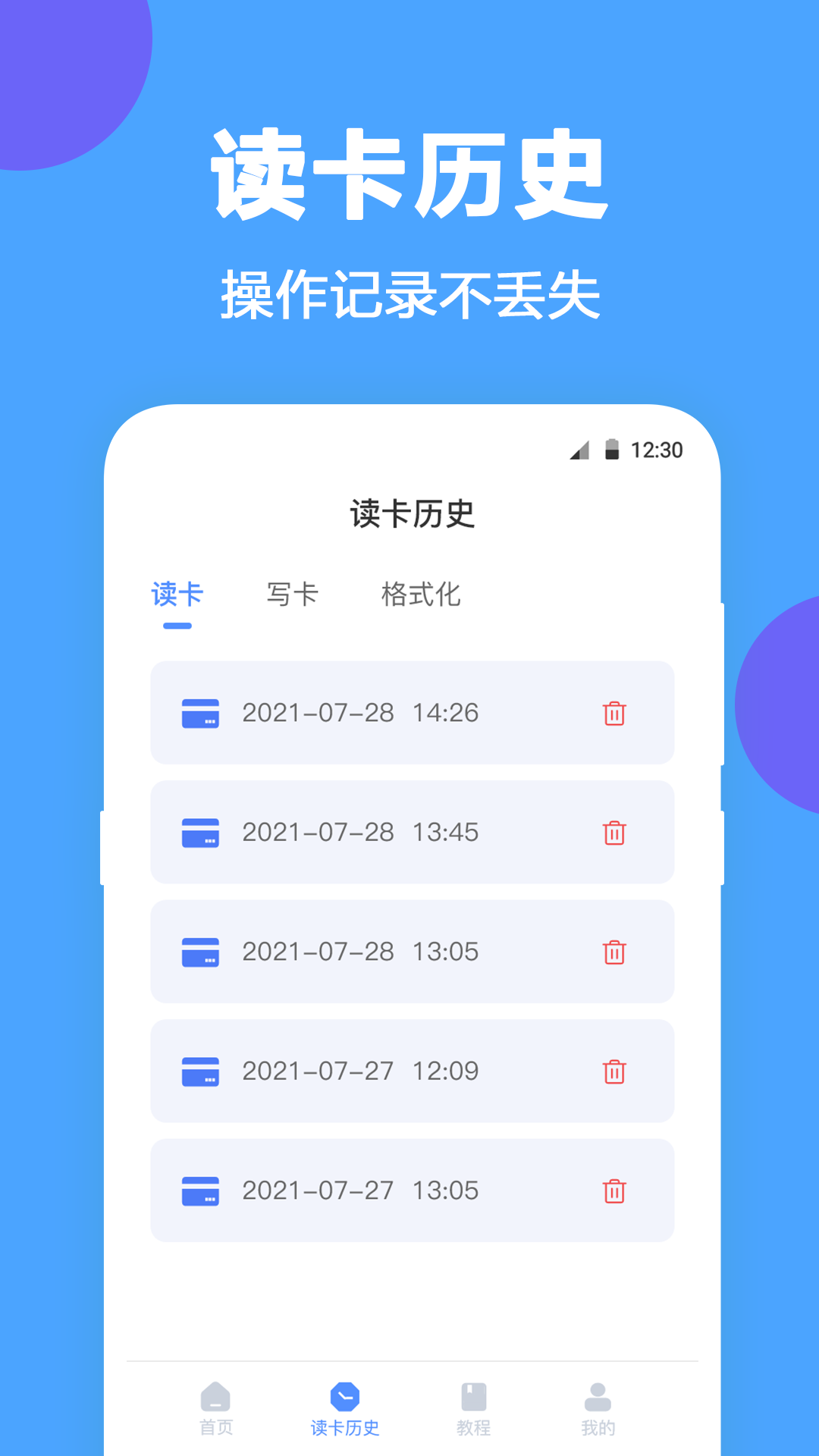Delete the 2021-07-28 14:26 record
The image size is (819, 1456).
click(614, 713)
